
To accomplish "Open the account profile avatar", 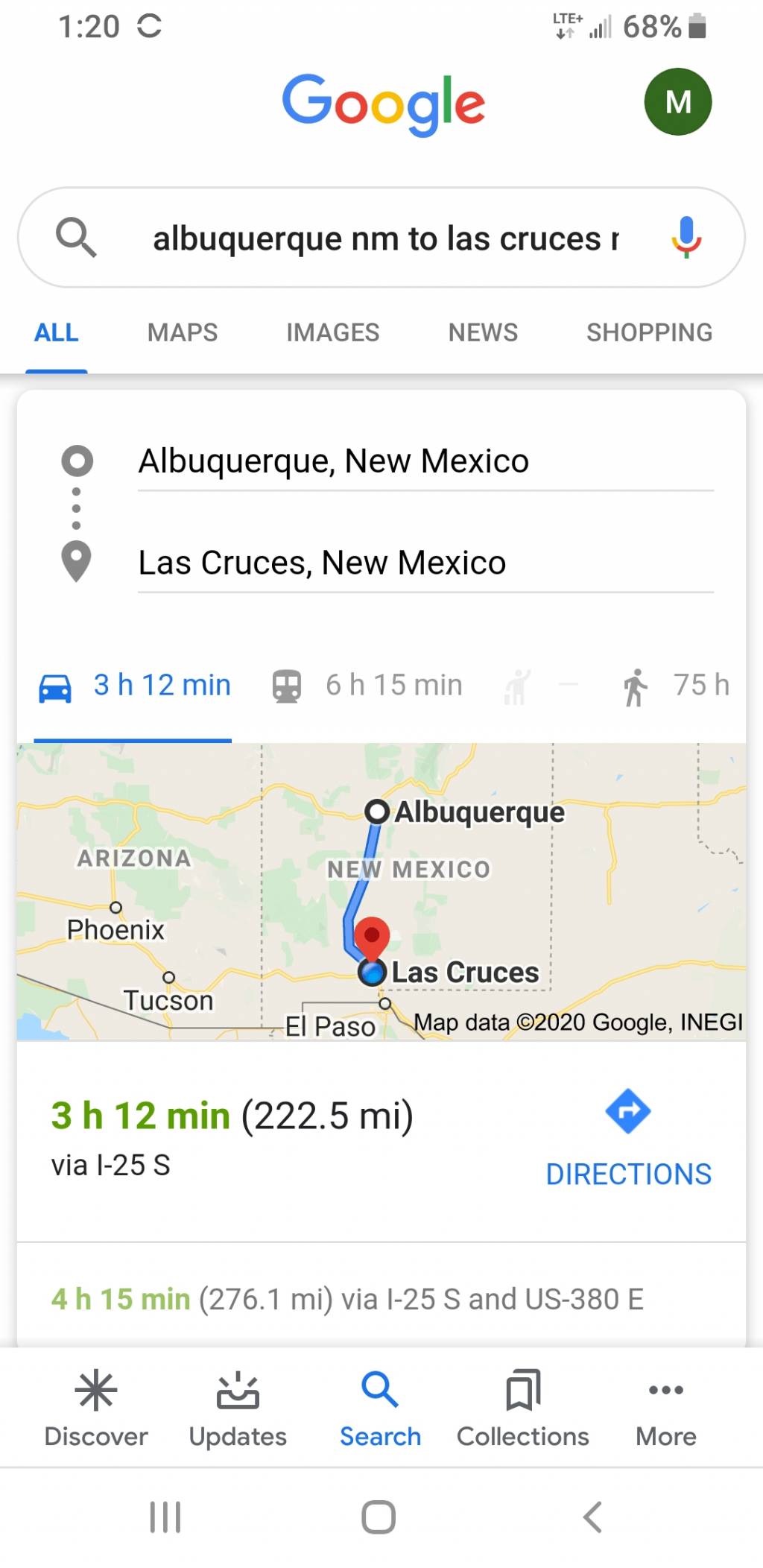I will coord(677,101).
